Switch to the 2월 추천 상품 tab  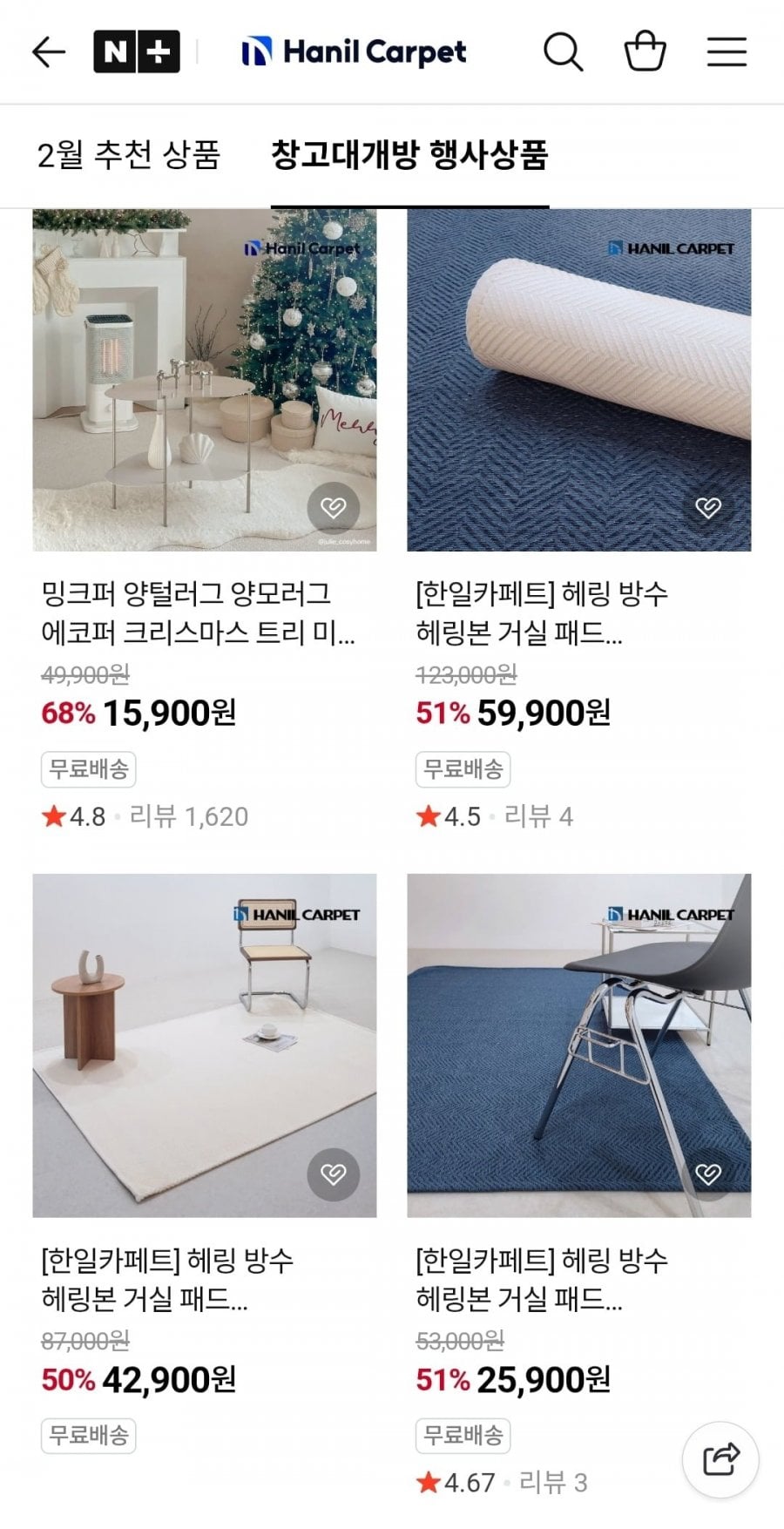(x=129, y=155)
